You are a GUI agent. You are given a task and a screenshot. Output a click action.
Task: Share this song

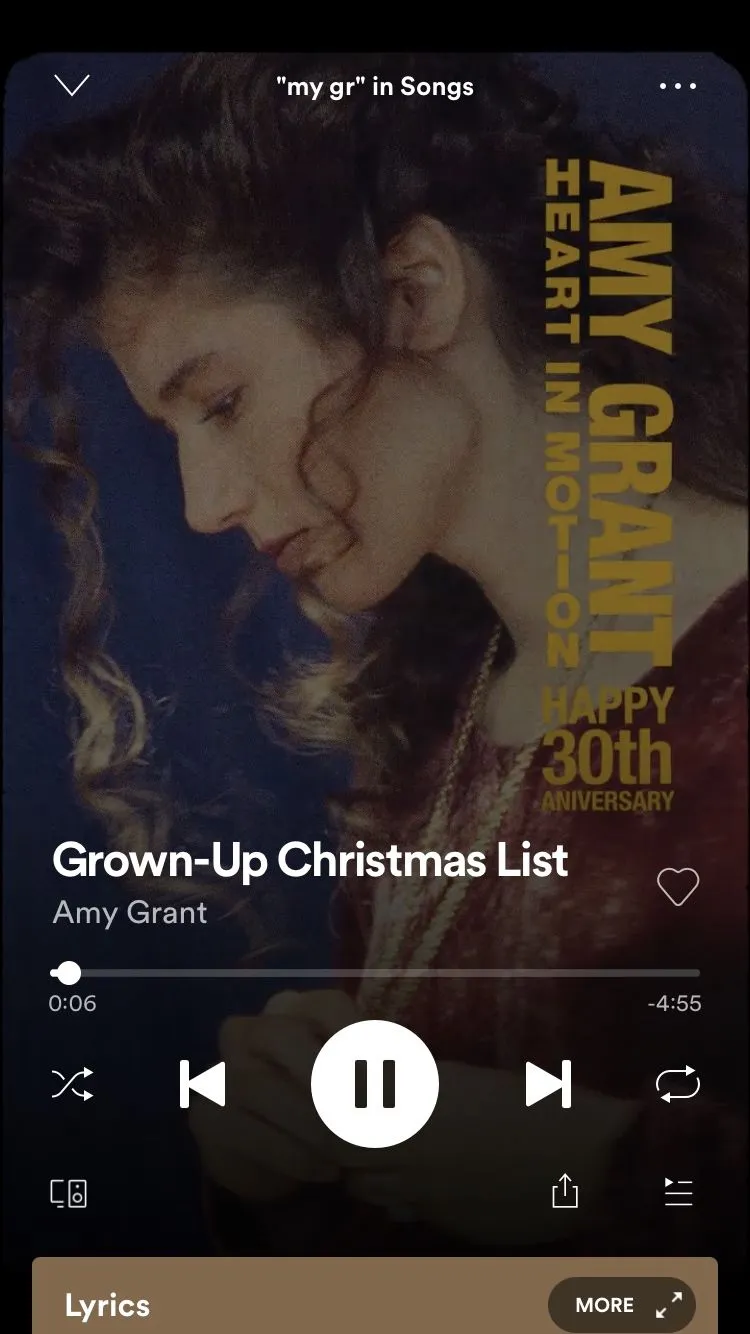tap(565, 1191)
